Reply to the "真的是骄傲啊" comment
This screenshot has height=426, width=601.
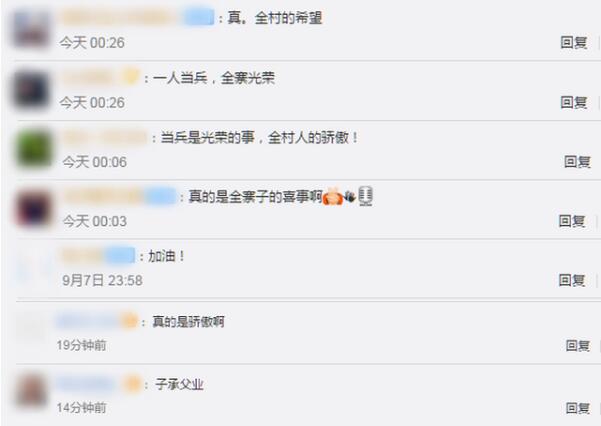coord(577,346)
